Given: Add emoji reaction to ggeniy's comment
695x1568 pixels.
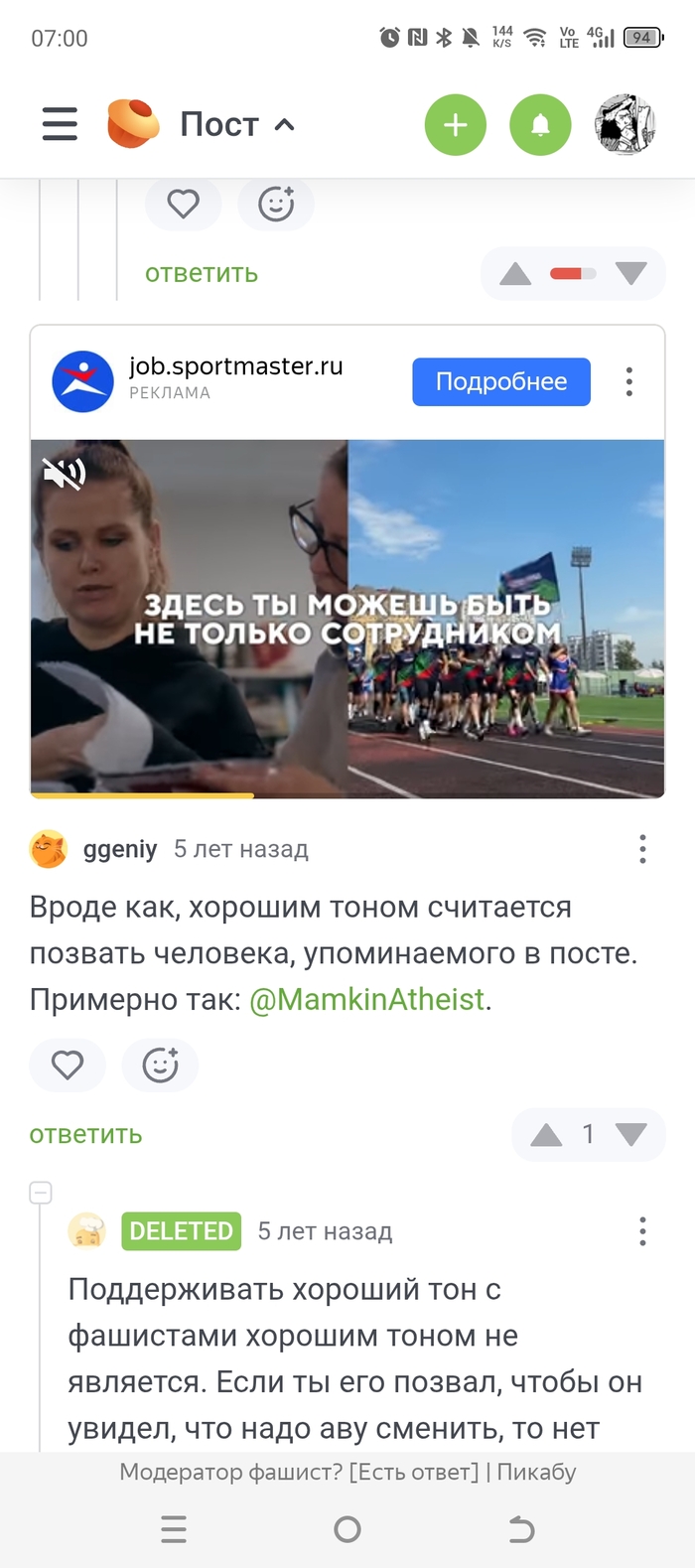Looking at the screenshot, I should tap(160, 1066).
